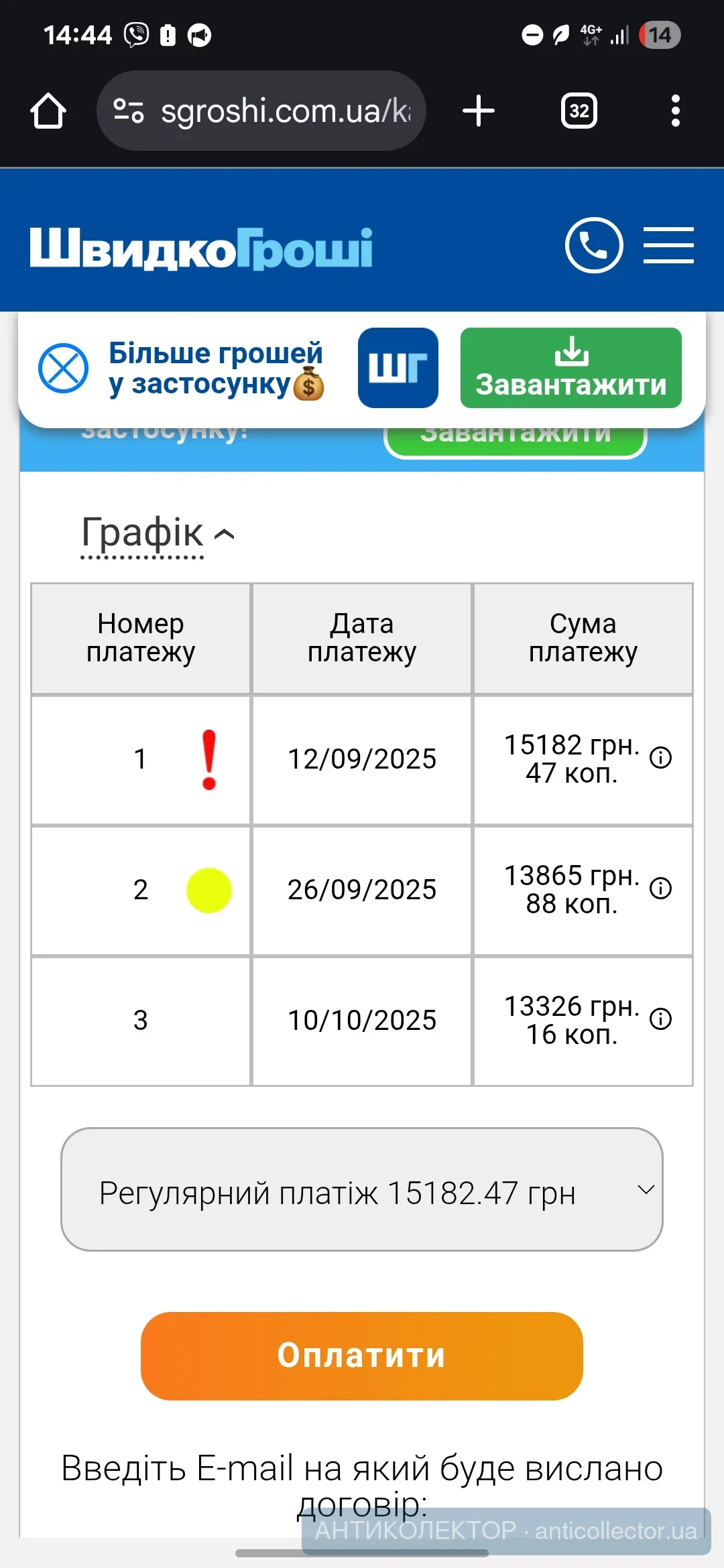Tap the phone call icon in header
The width and height of the screenshot is (724, 1568).
[x=594, y=245]
